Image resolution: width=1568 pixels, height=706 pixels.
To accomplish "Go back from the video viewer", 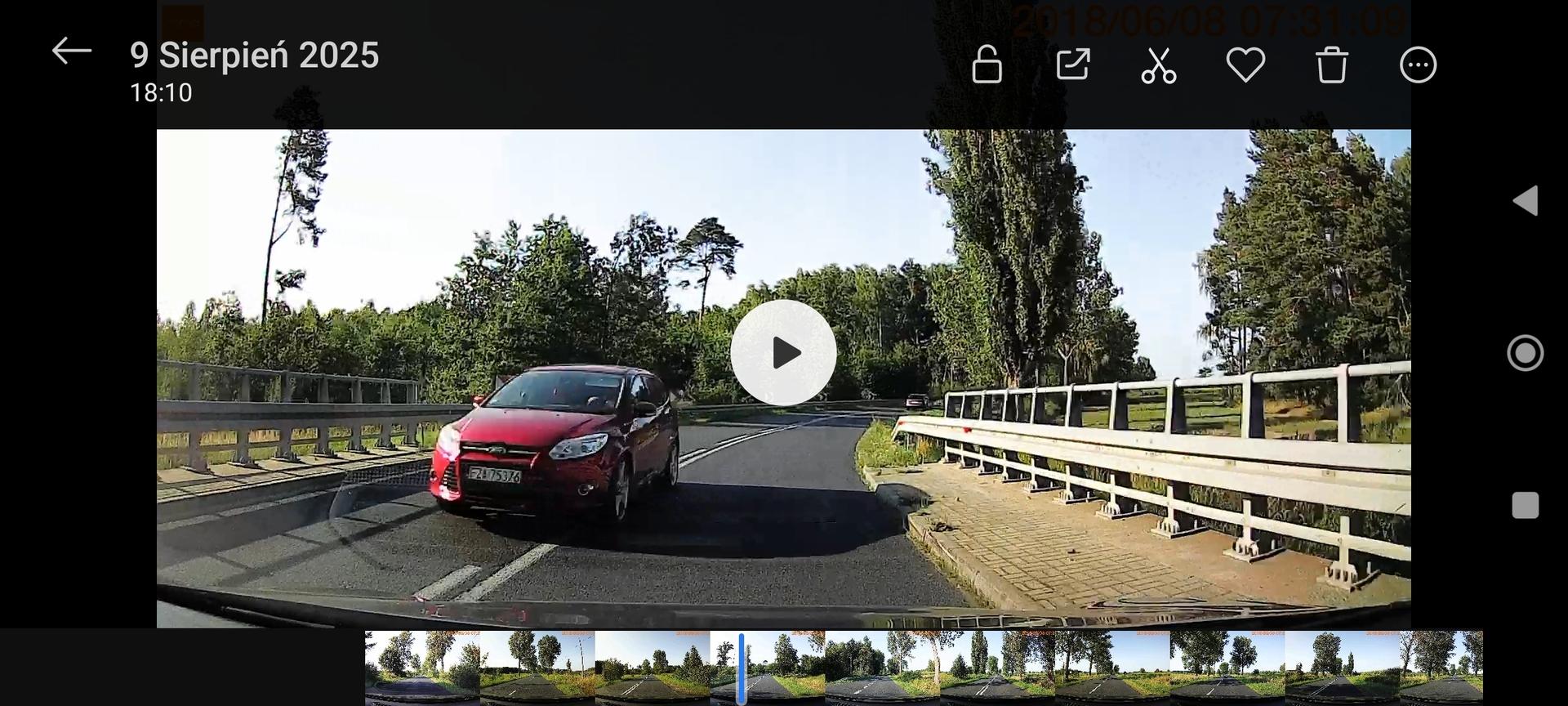I will click(72, 51).
